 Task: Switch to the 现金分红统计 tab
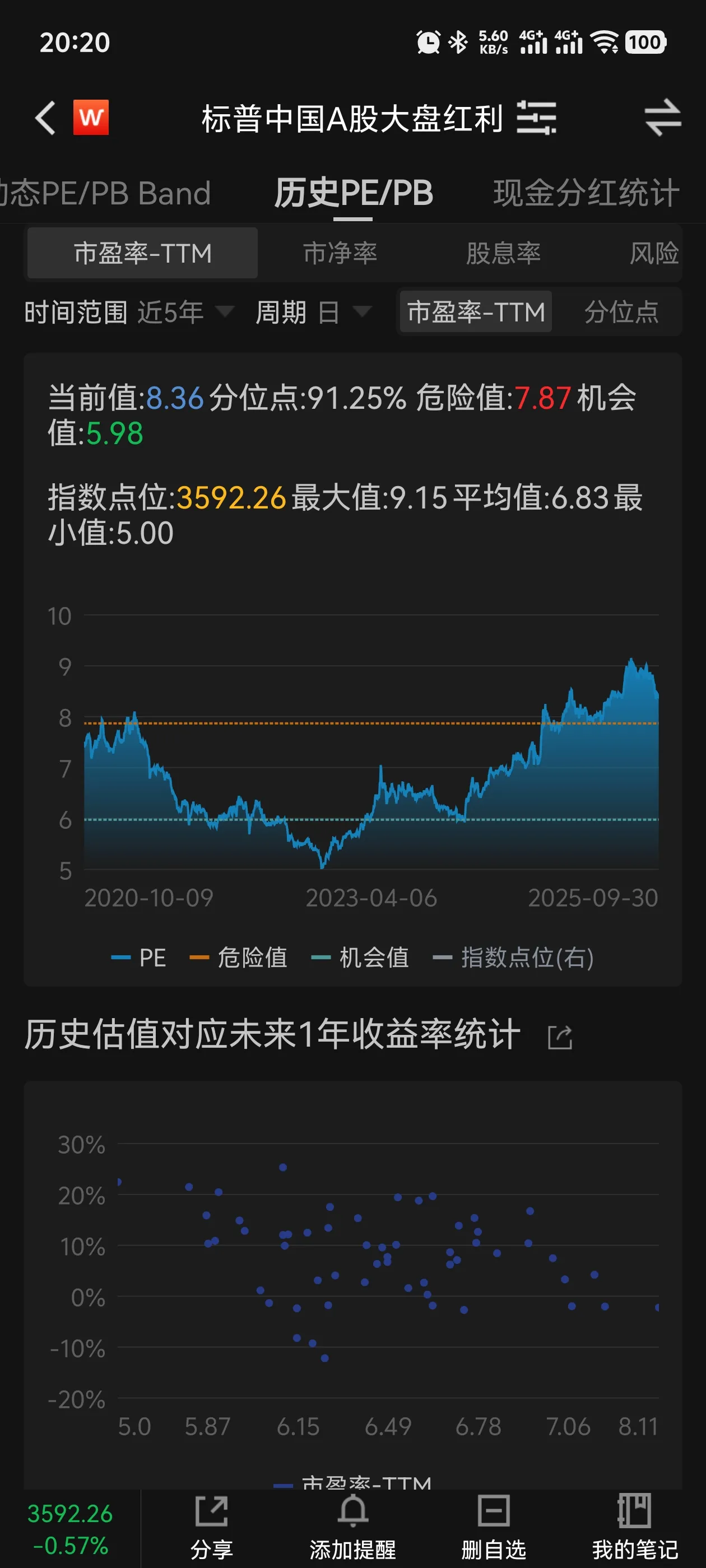[586, 194]
